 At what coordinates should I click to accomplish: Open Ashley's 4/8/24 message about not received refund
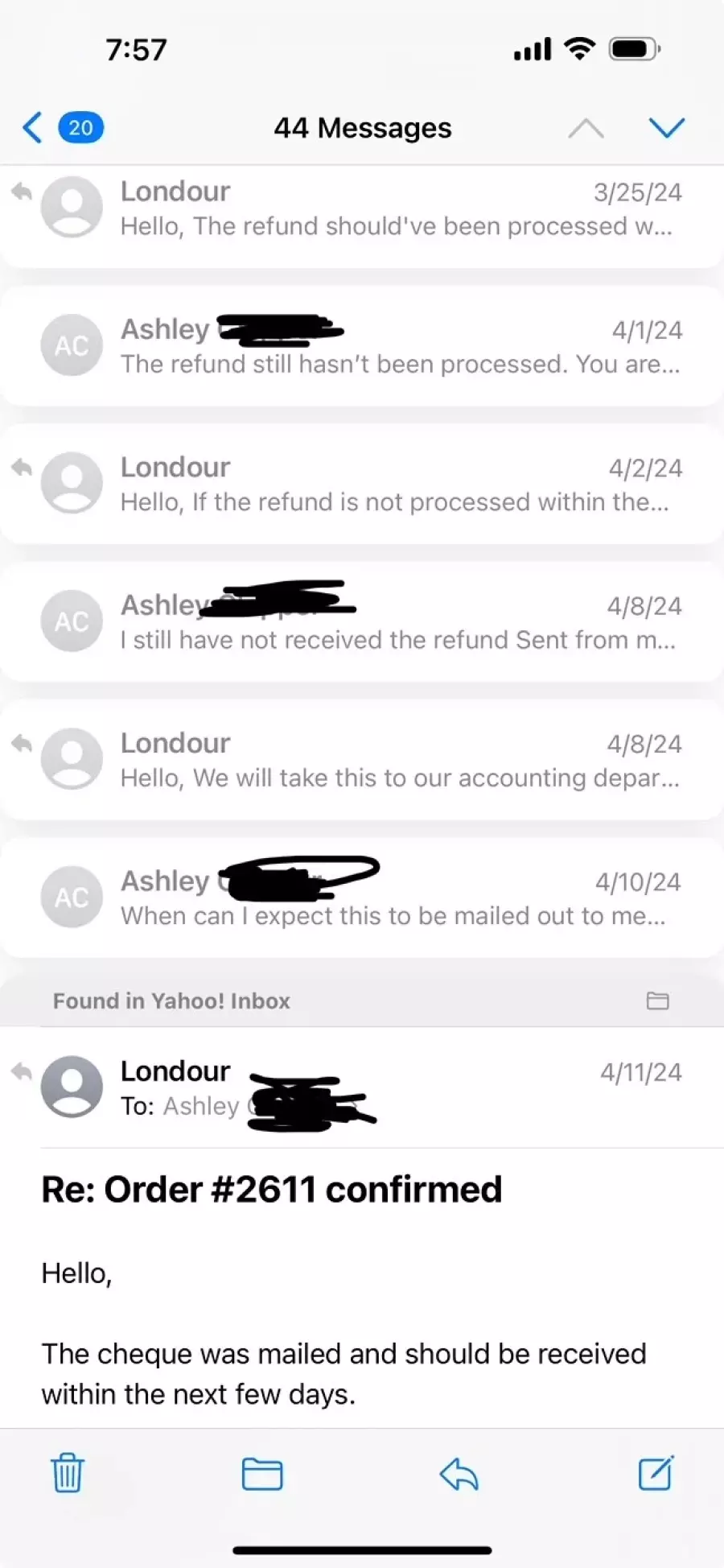click(x=362, y=621)
